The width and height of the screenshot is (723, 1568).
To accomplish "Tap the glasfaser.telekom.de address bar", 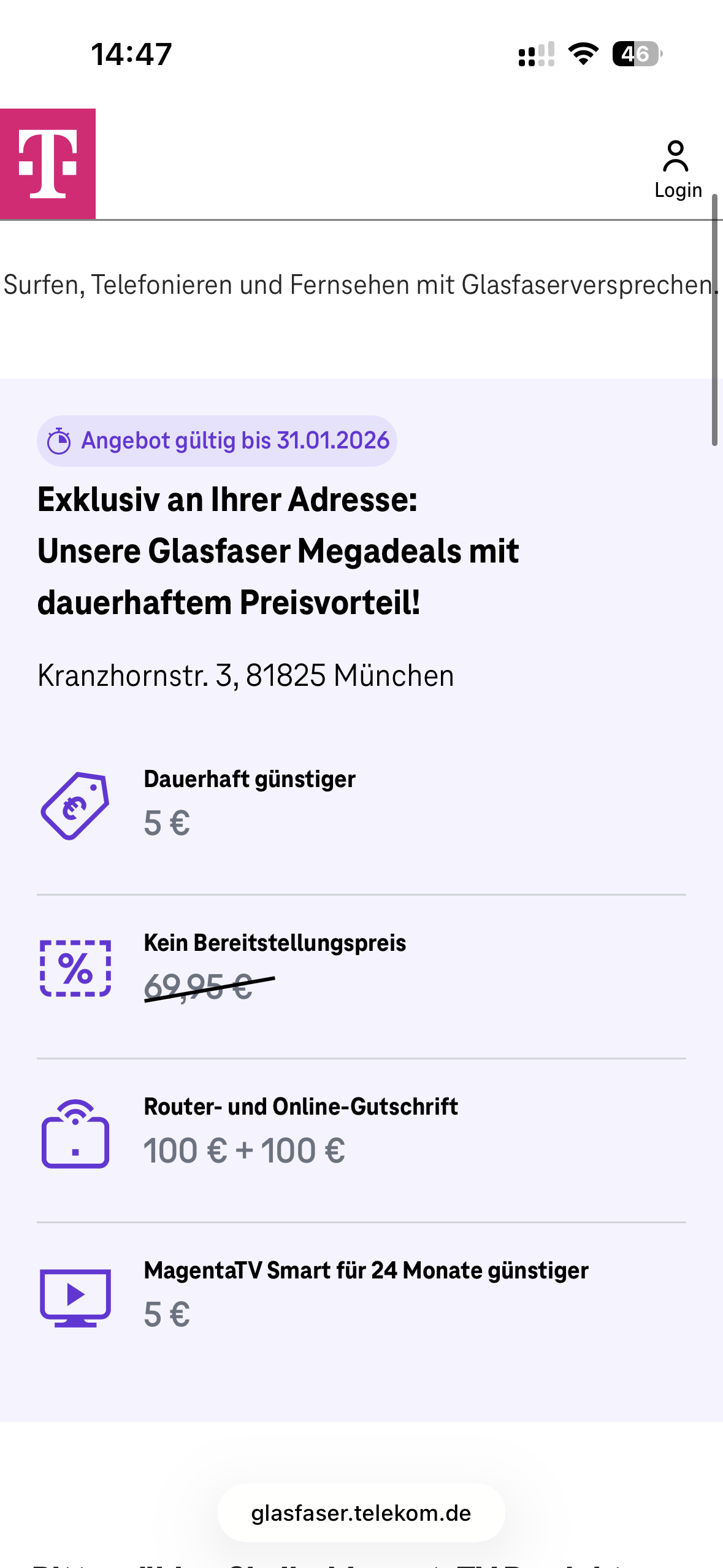I will [361, 1513].
